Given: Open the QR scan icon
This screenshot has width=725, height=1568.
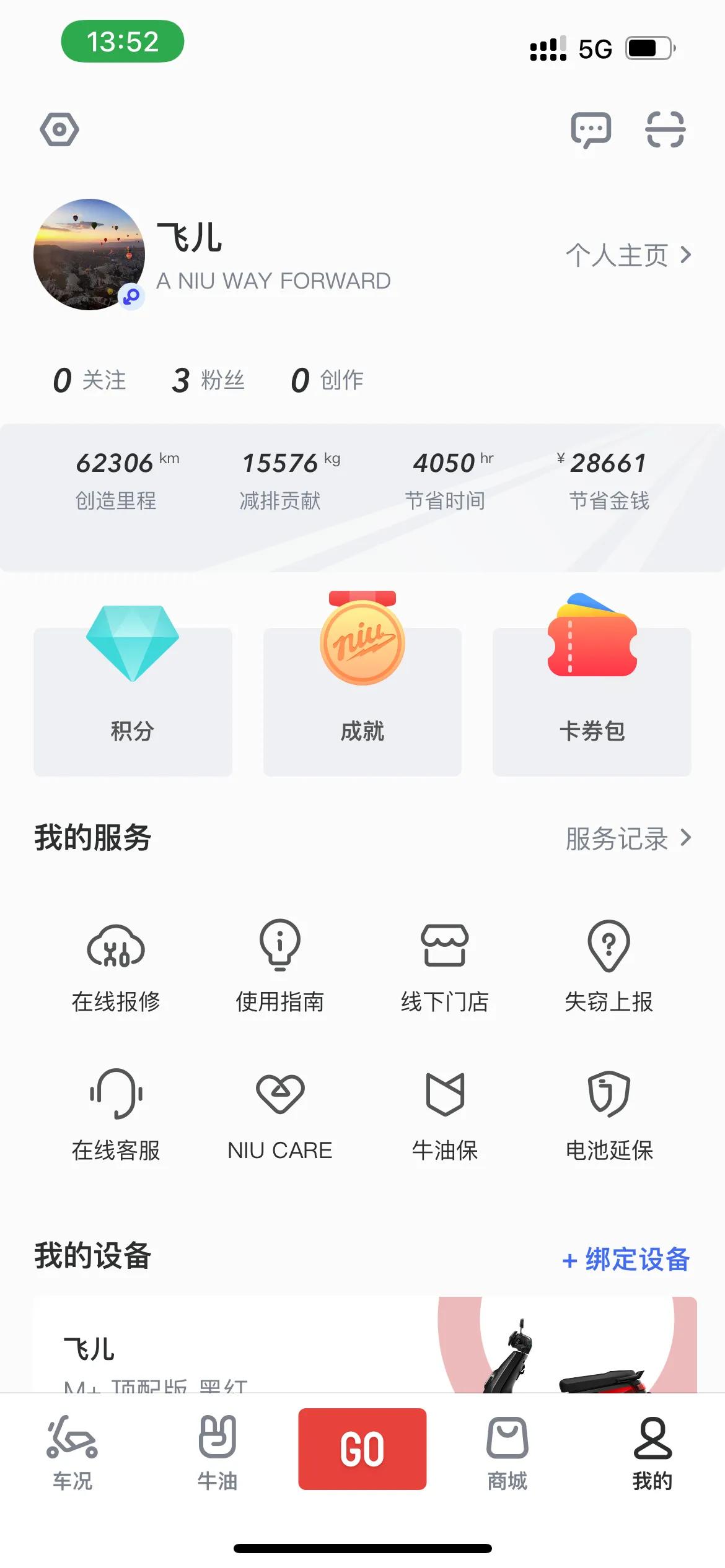Looking at the screenshot, I should point(667,129).
